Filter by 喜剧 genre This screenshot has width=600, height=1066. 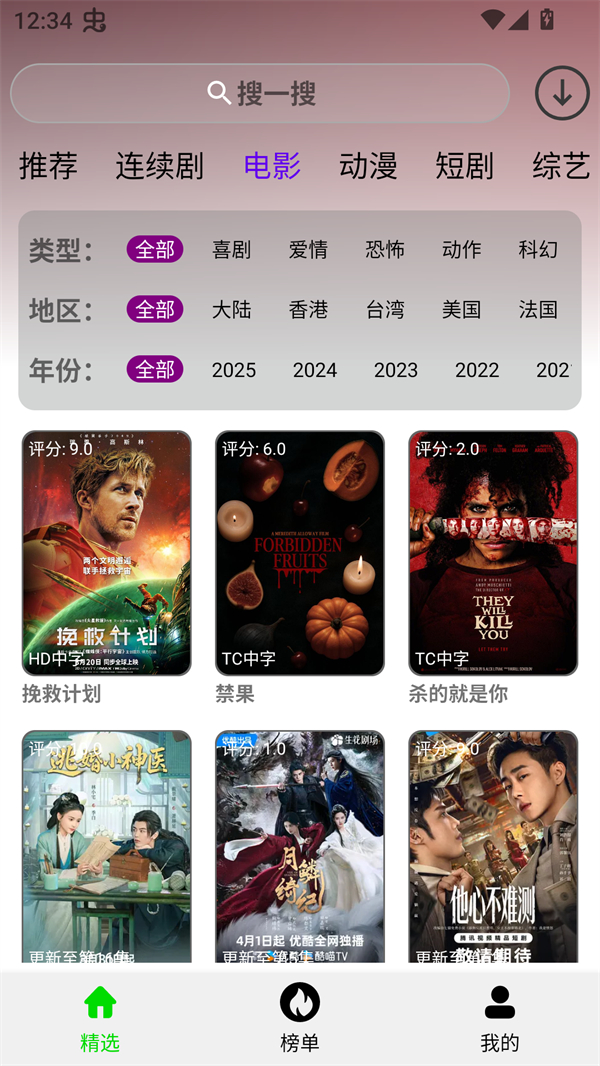tap(231, 250)
